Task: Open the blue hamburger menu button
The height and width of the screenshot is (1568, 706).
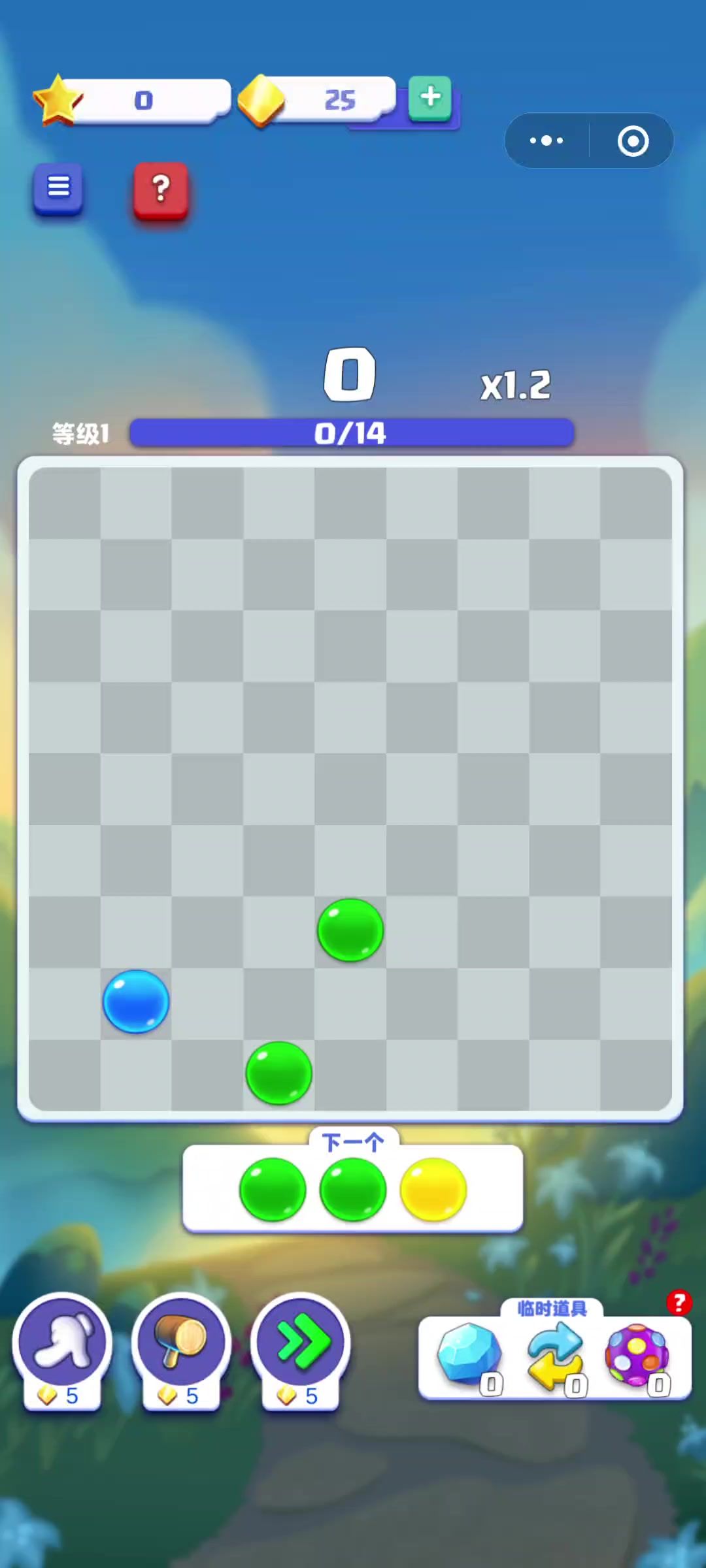Action: tap(58, 188)
